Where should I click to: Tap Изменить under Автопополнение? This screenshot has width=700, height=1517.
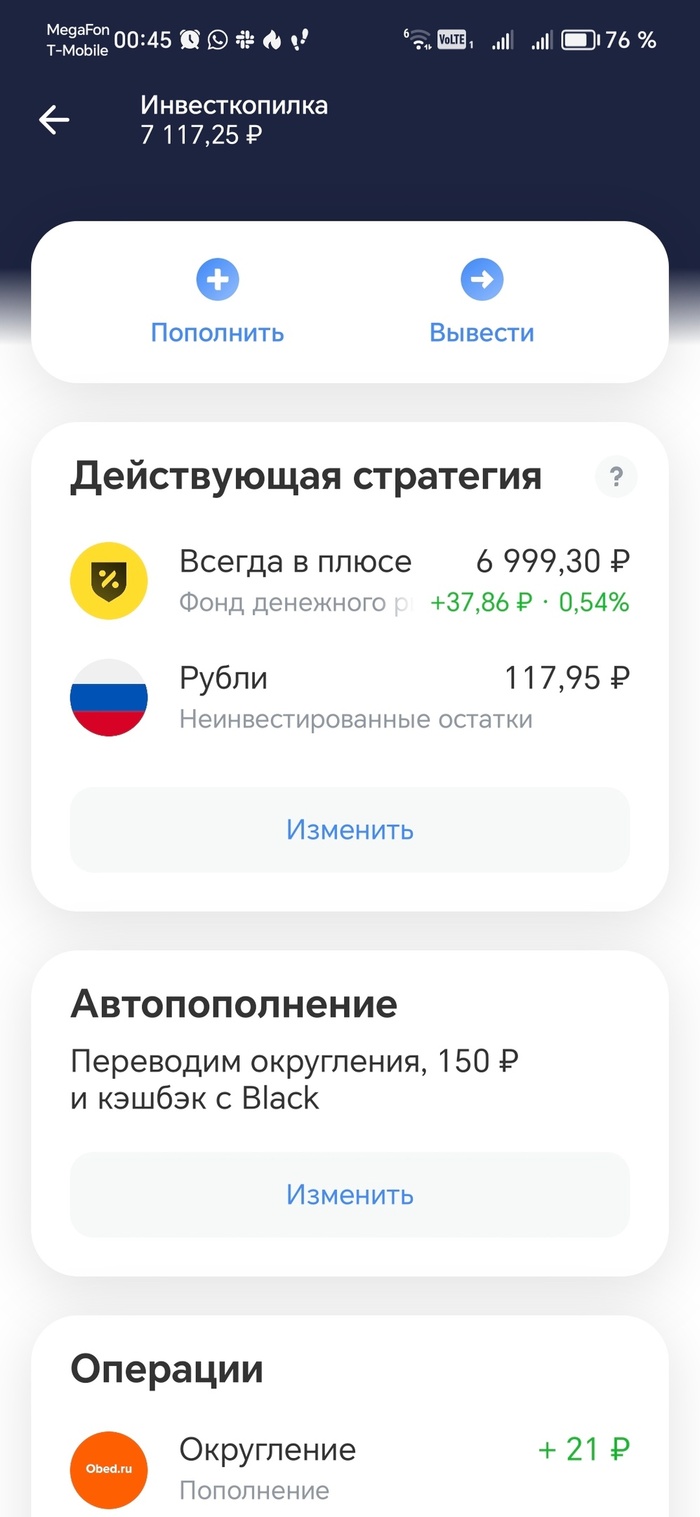(349, 1195)
